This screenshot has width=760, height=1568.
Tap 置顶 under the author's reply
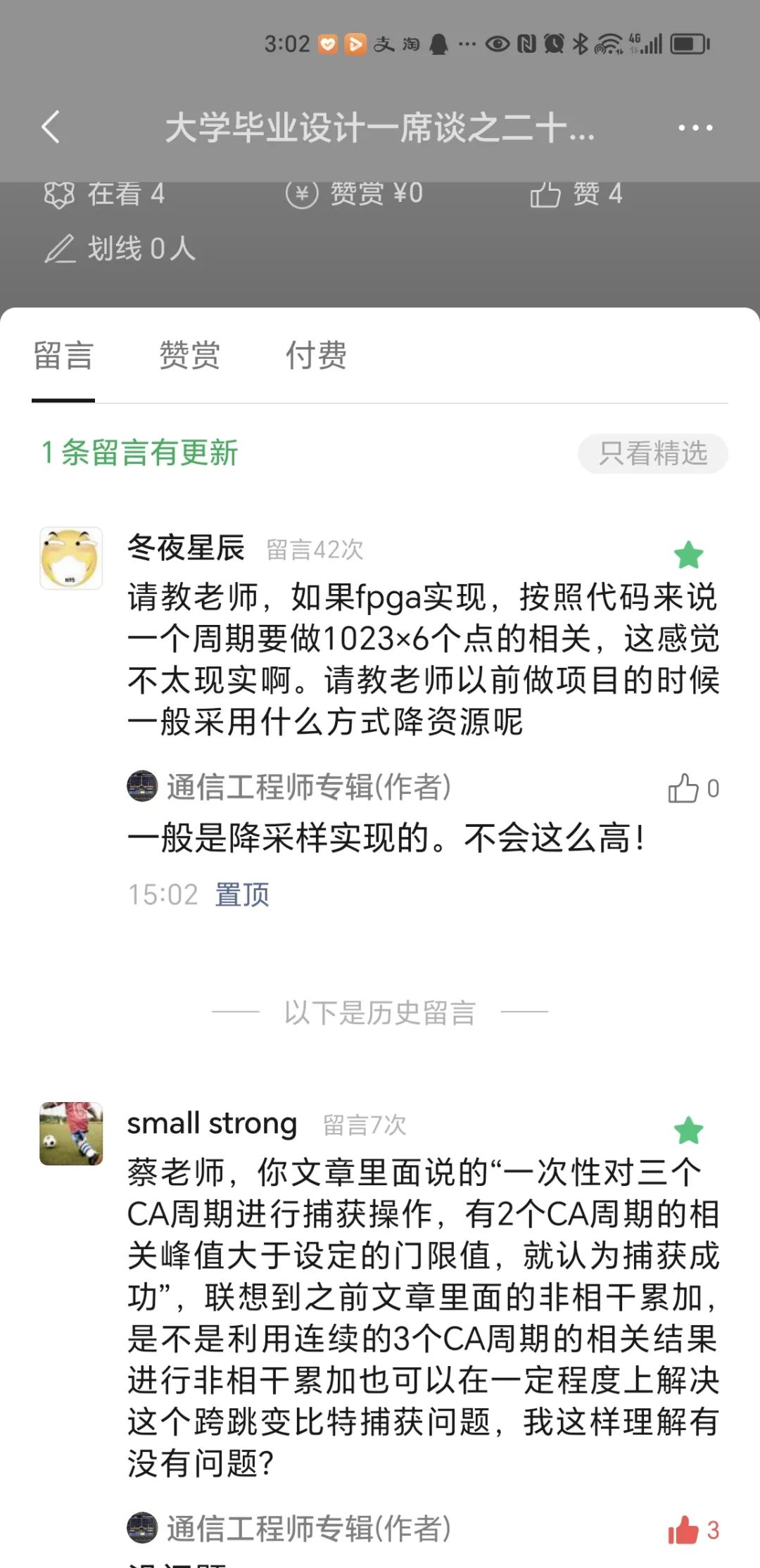coord(242,894)
